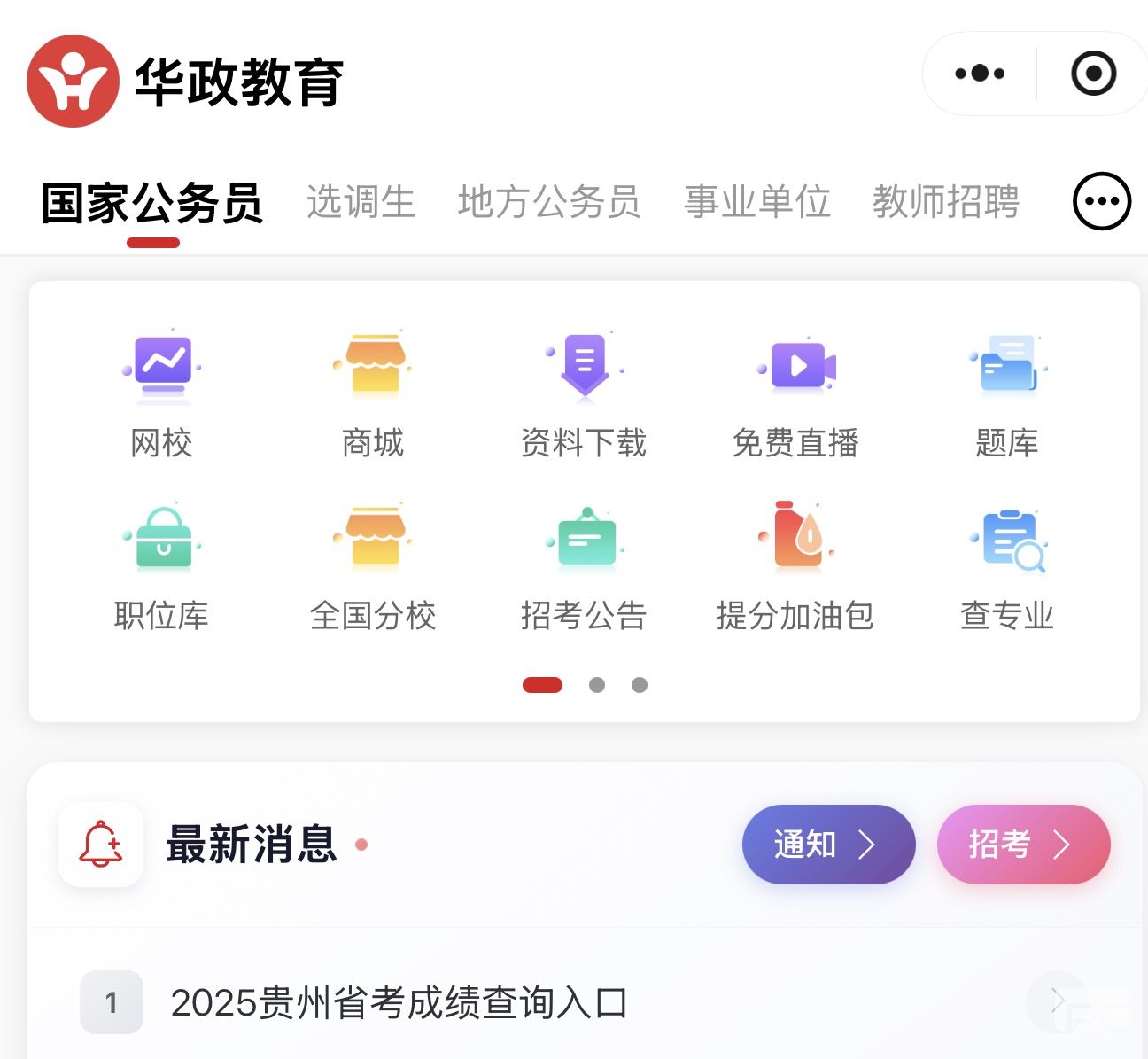Select the 事业单位 tab
Viewport: 1148px width, 1059px height.
[757, 202]
